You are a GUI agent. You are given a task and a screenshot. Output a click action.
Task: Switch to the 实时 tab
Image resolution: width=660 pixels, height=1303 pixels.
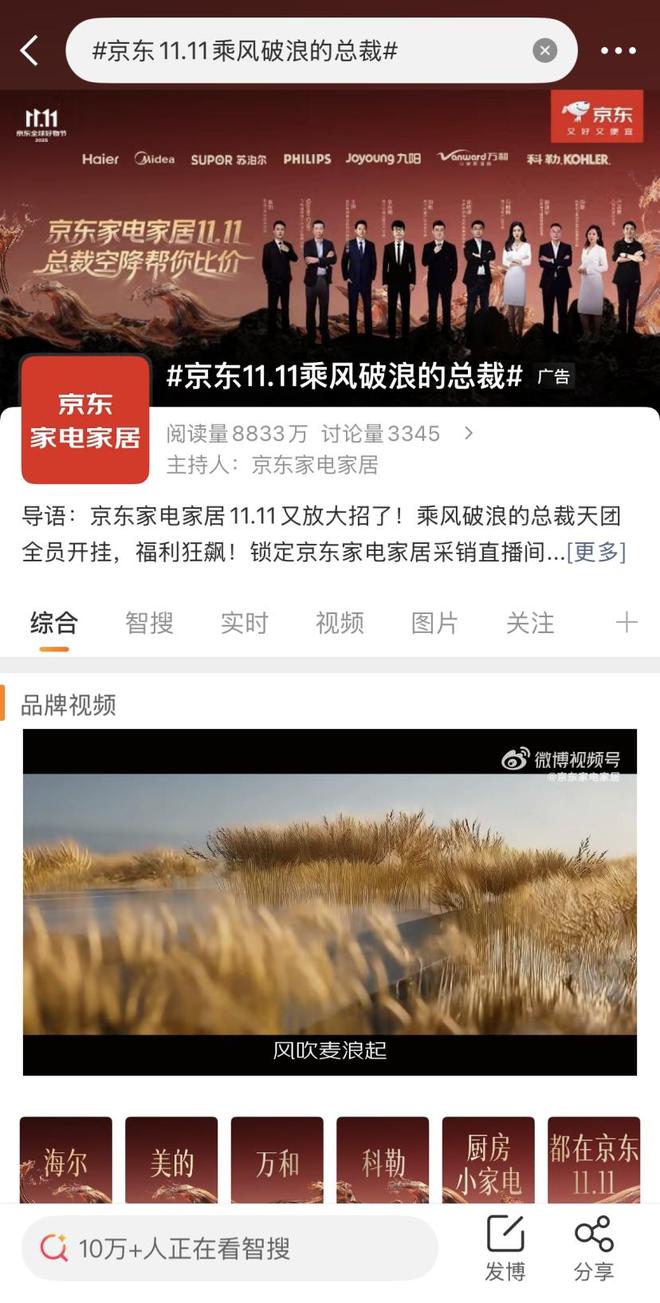(244, 623)
